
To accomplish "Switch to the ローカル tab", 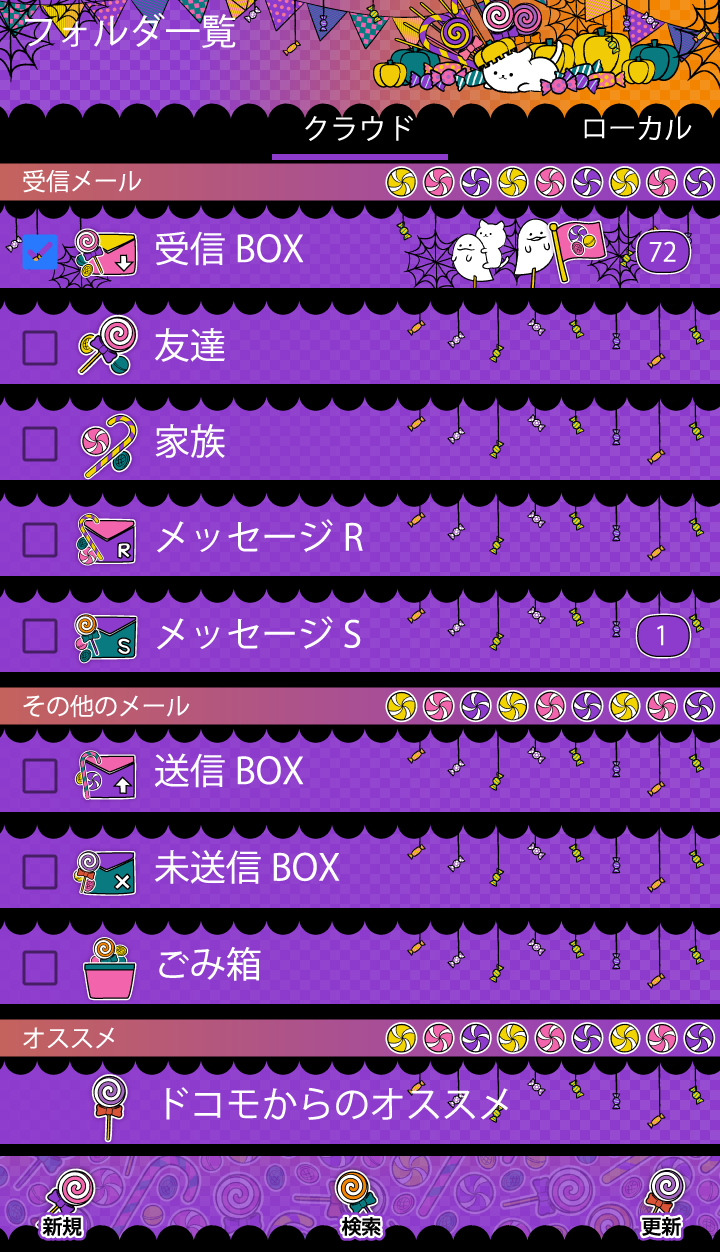I will [636, 129].
